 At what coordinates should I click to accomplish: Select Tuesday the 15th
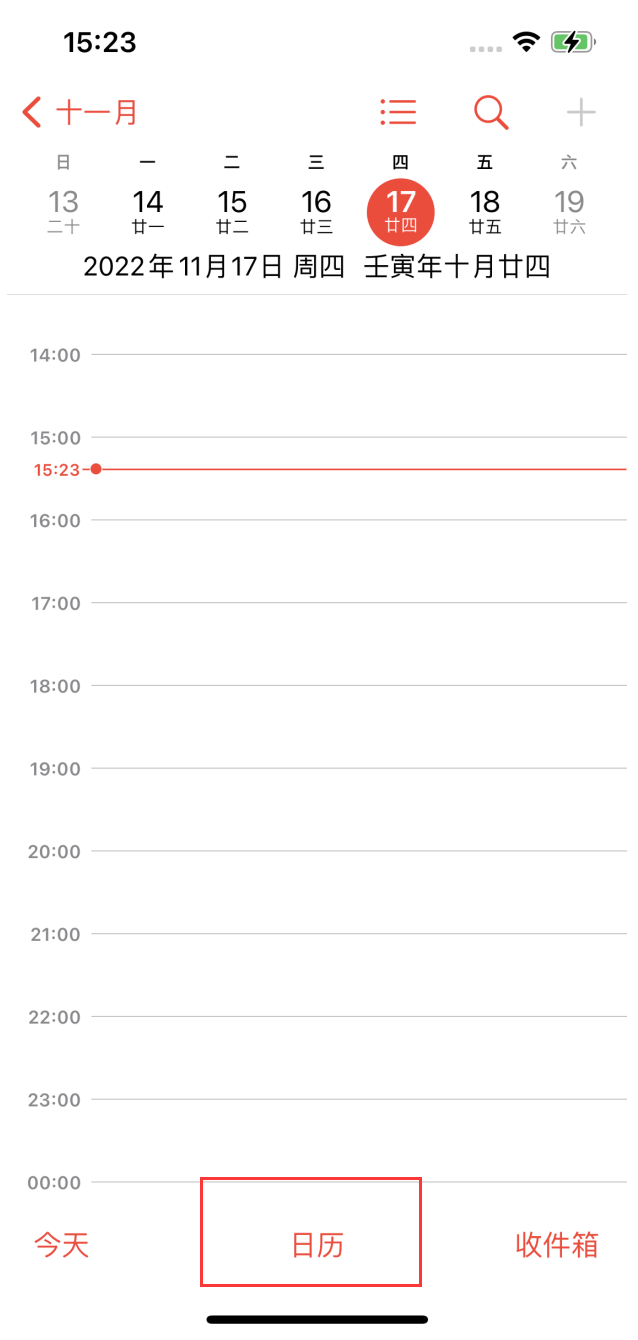[x=232, y=210]
